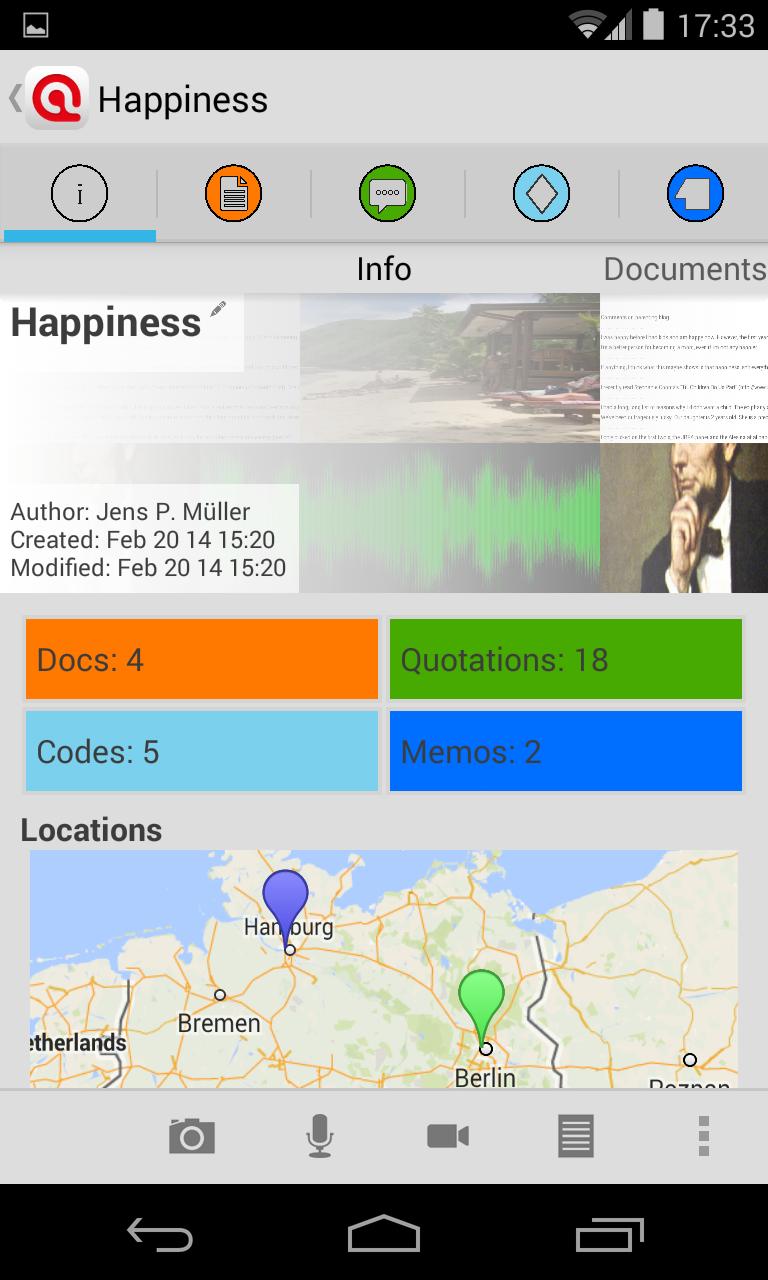The image size is (768, 1280).
Task: Go back via the Happiness app icon
Action: (x=56, y=98)
